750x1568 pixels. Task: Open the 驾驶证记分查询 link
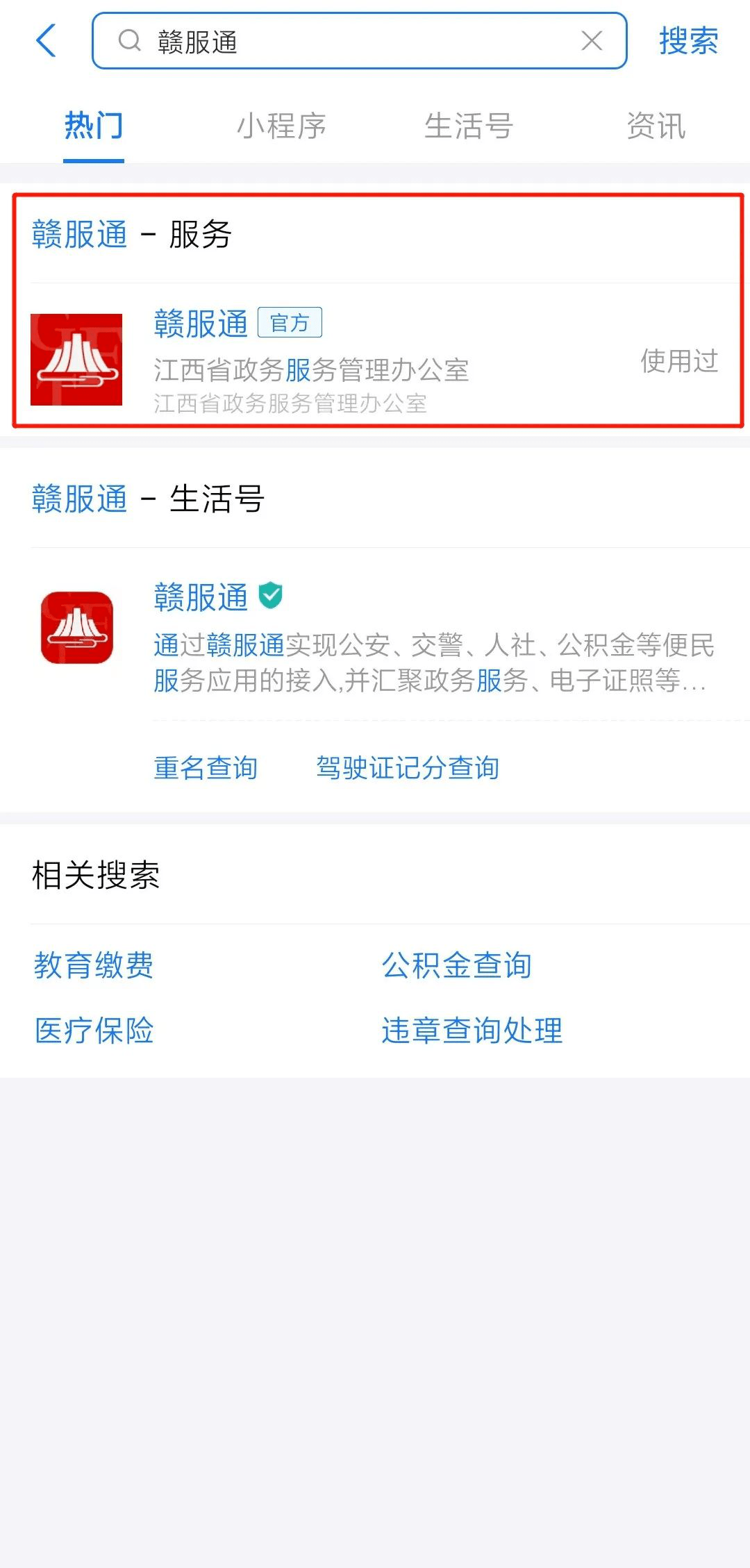click(x=408, y=768)
